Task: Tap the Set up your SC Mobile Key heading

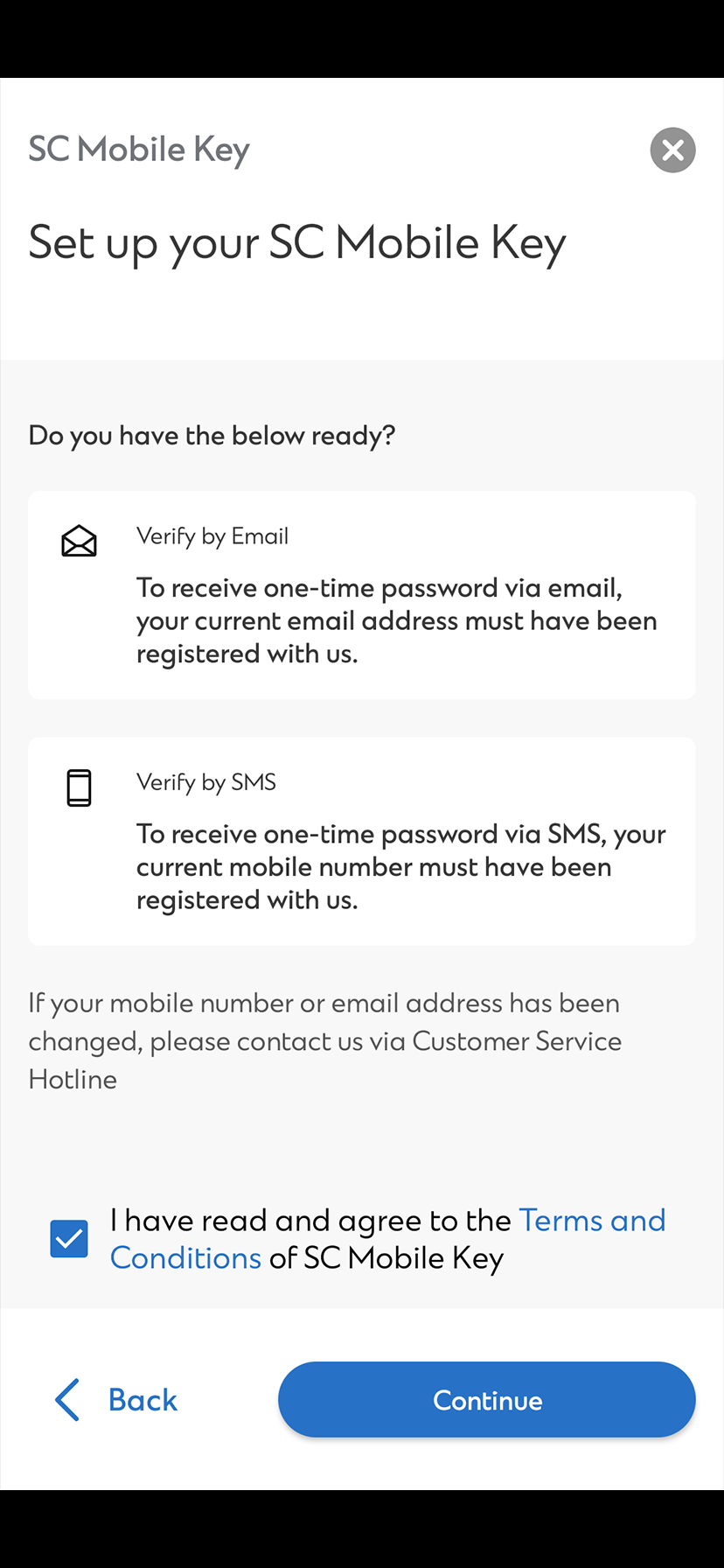Action: [297, 243]
